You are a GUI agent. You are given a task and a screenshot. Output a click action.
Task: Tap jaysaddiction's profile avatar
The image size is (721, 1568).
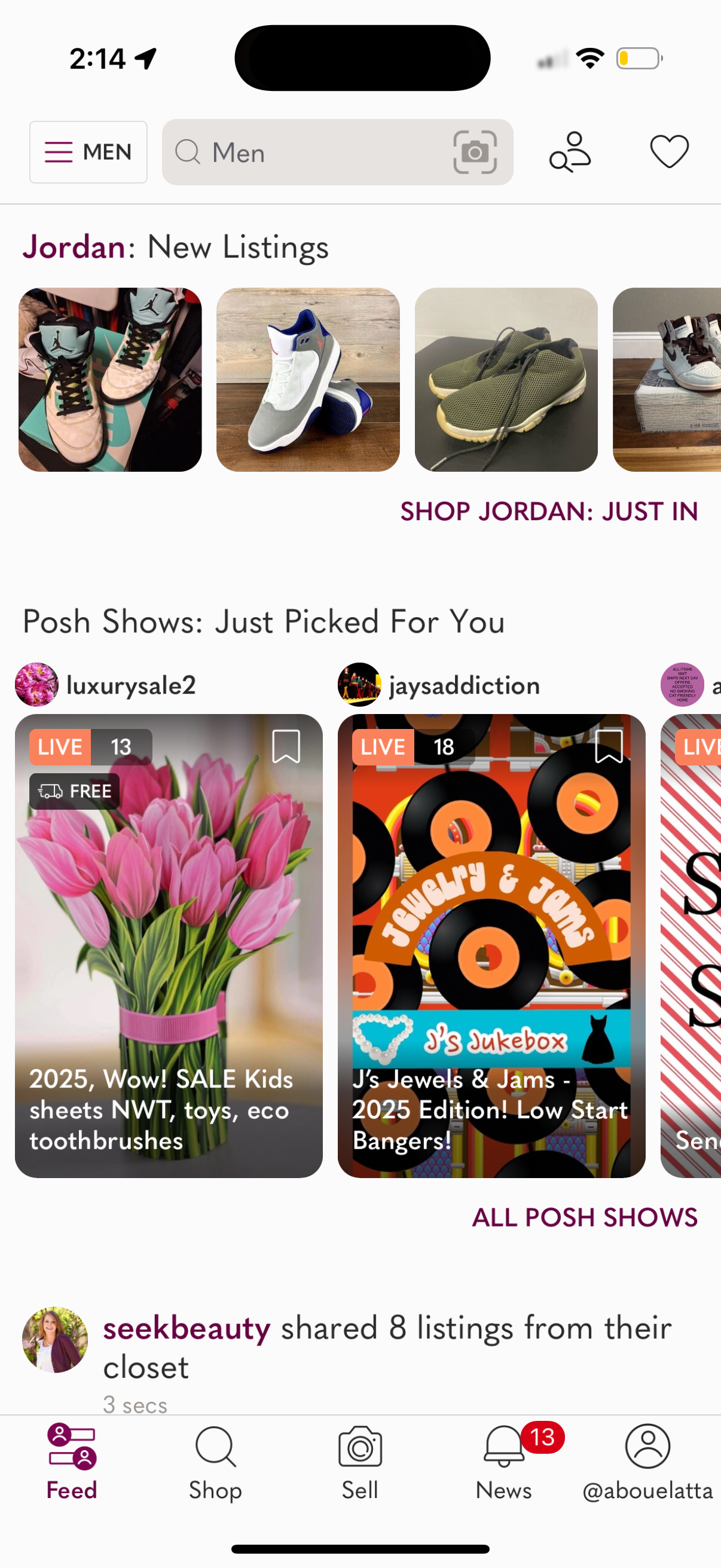(359, 685)
